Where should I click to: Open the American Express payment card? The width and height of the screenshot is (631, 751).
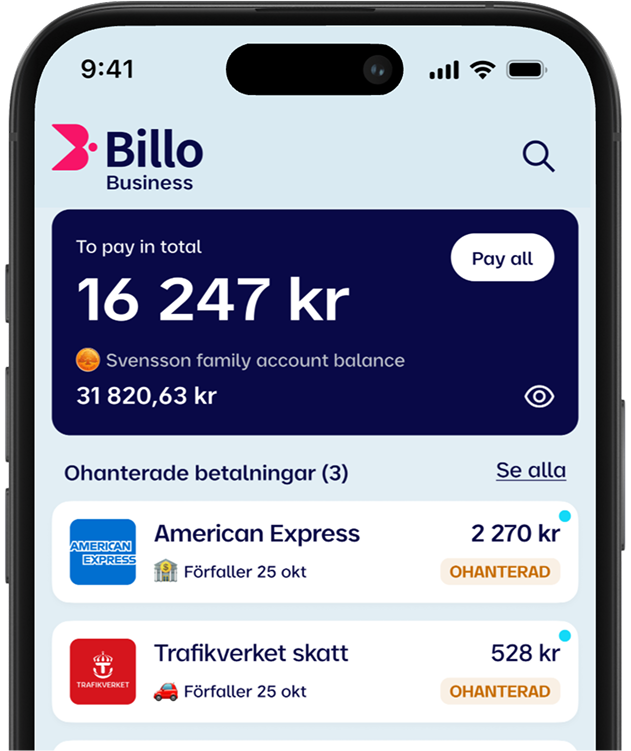click(314, 552)
